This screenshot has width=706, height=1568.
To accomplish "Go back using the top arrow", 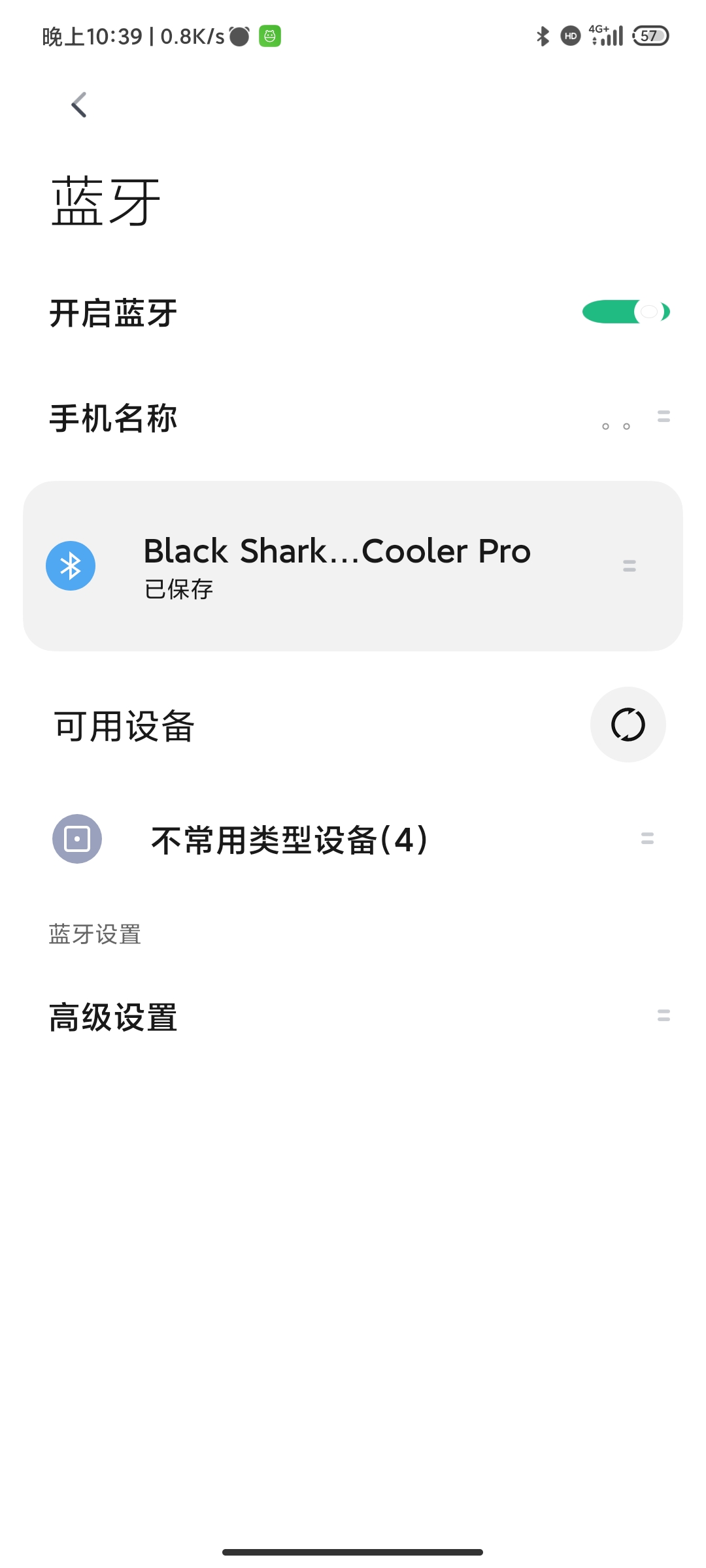I will coord(79,105).
